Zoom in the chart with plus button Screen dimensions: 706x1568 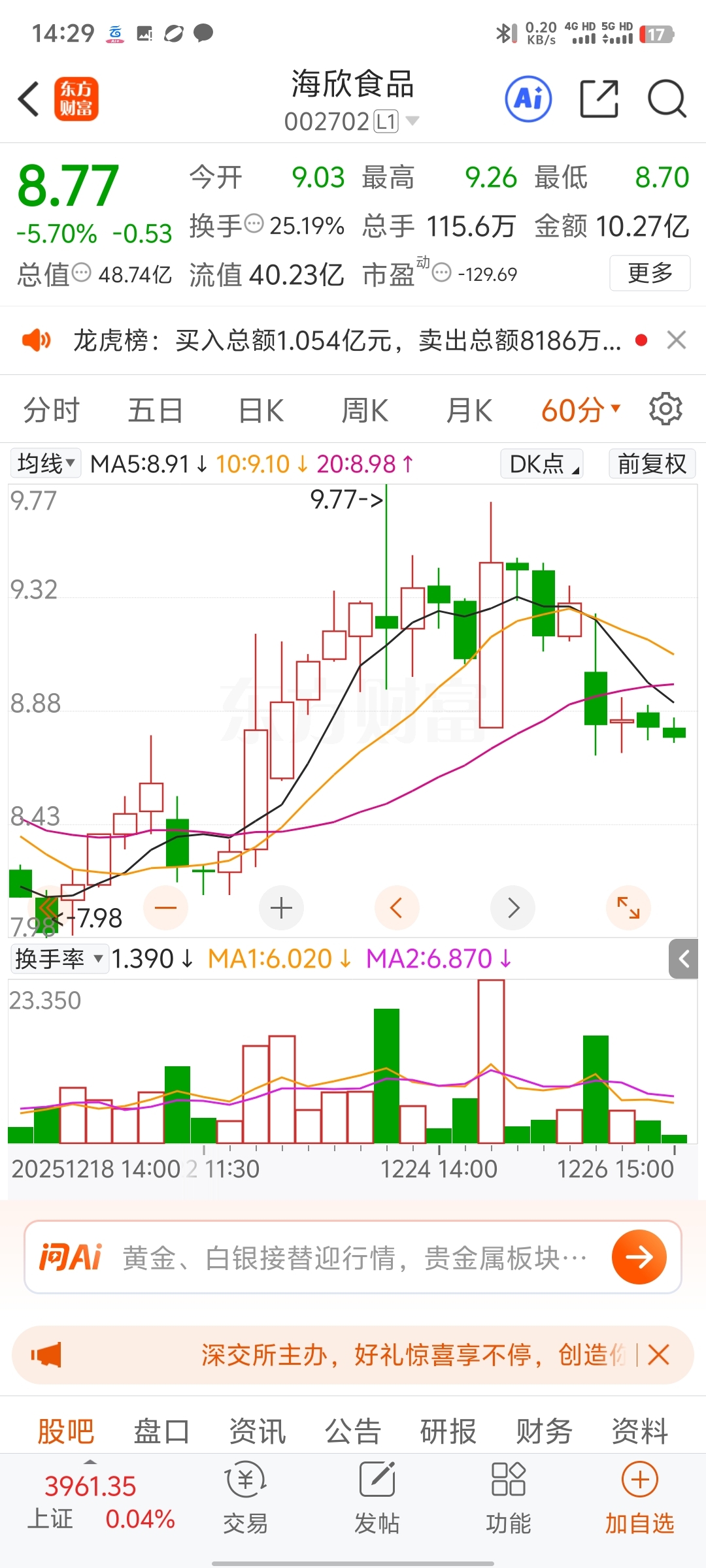281,907
